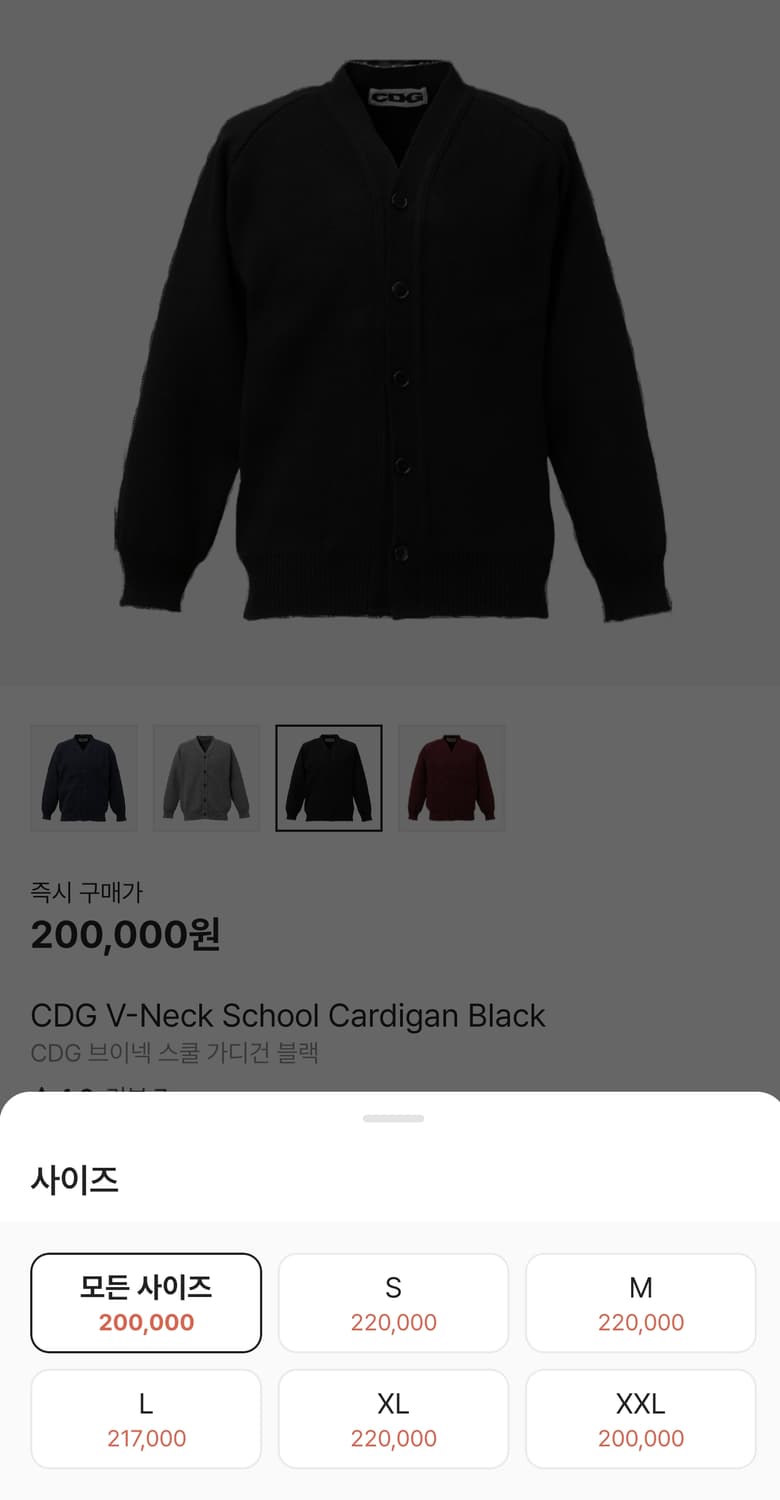Screen dimensions: 780x1500
Task: Choose the 모든 사이즈 (all sizes) option
Action: click(146, 1303)
